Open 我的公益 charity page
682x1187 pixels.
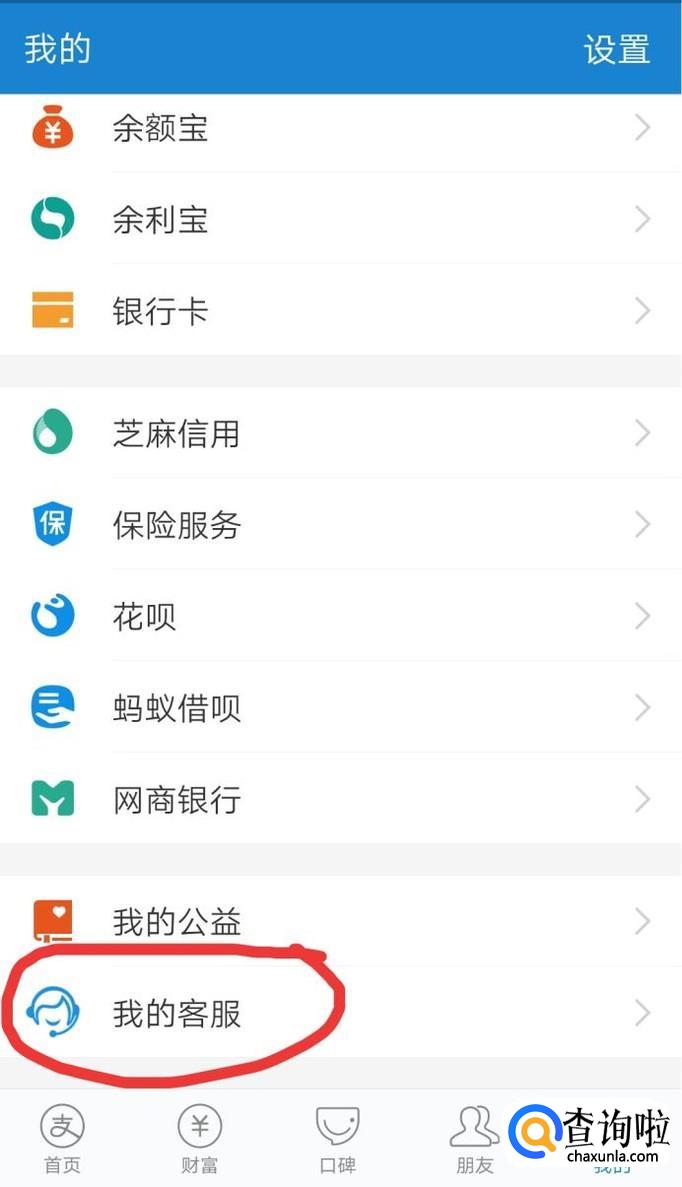tap(340, 921)
